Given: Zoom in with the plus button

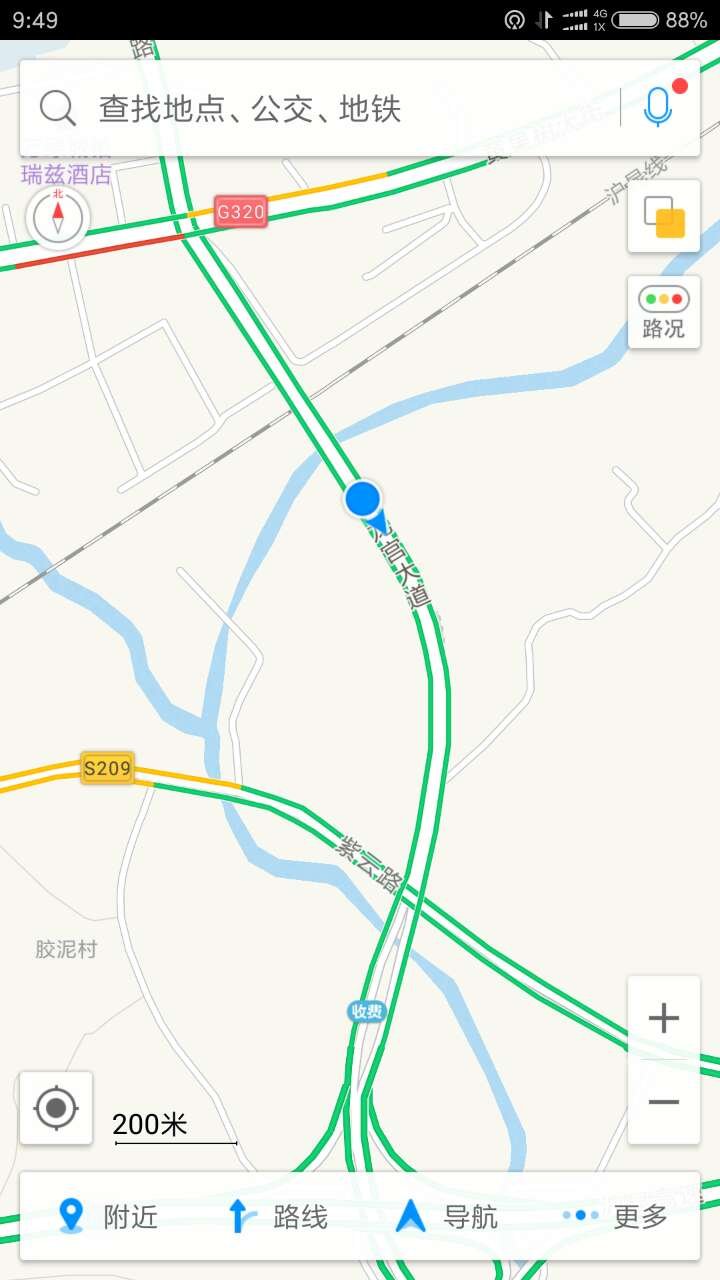Looking at the screenshot, I should (664, 1019).
